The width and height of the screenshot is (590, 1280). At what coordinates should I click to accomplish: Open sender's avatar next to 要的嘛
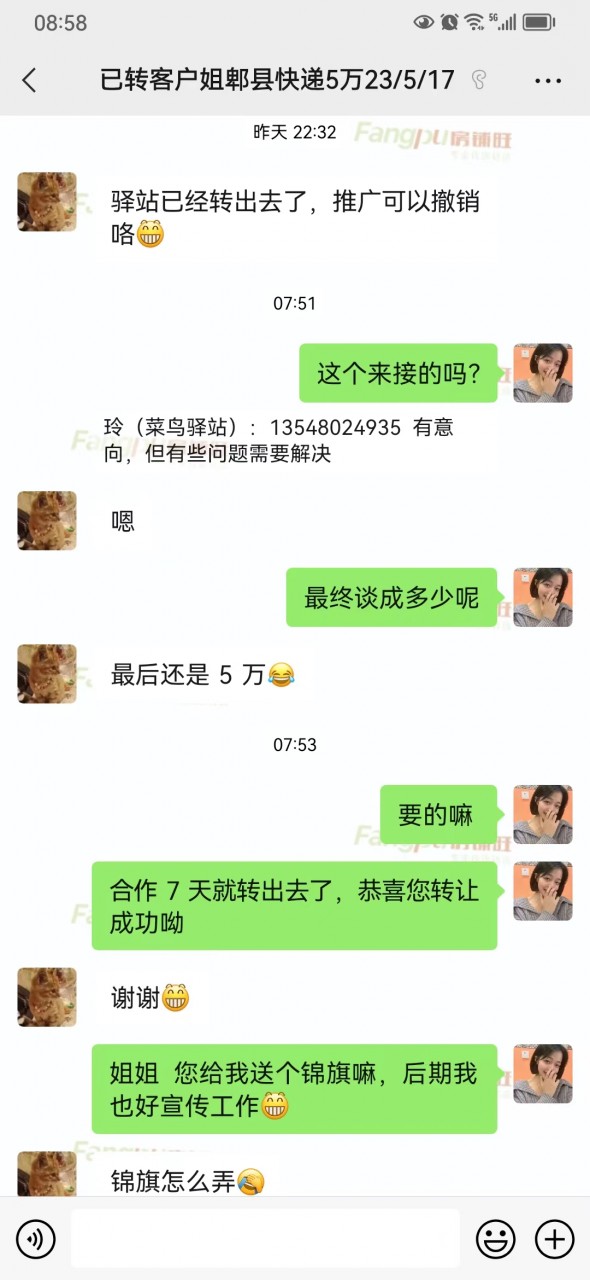click(543, 814)
